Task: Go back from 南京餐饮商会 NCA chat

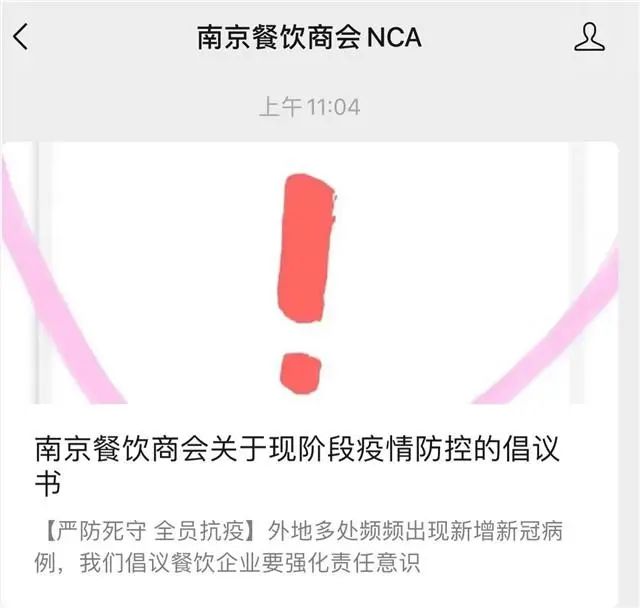Action: 21,38
